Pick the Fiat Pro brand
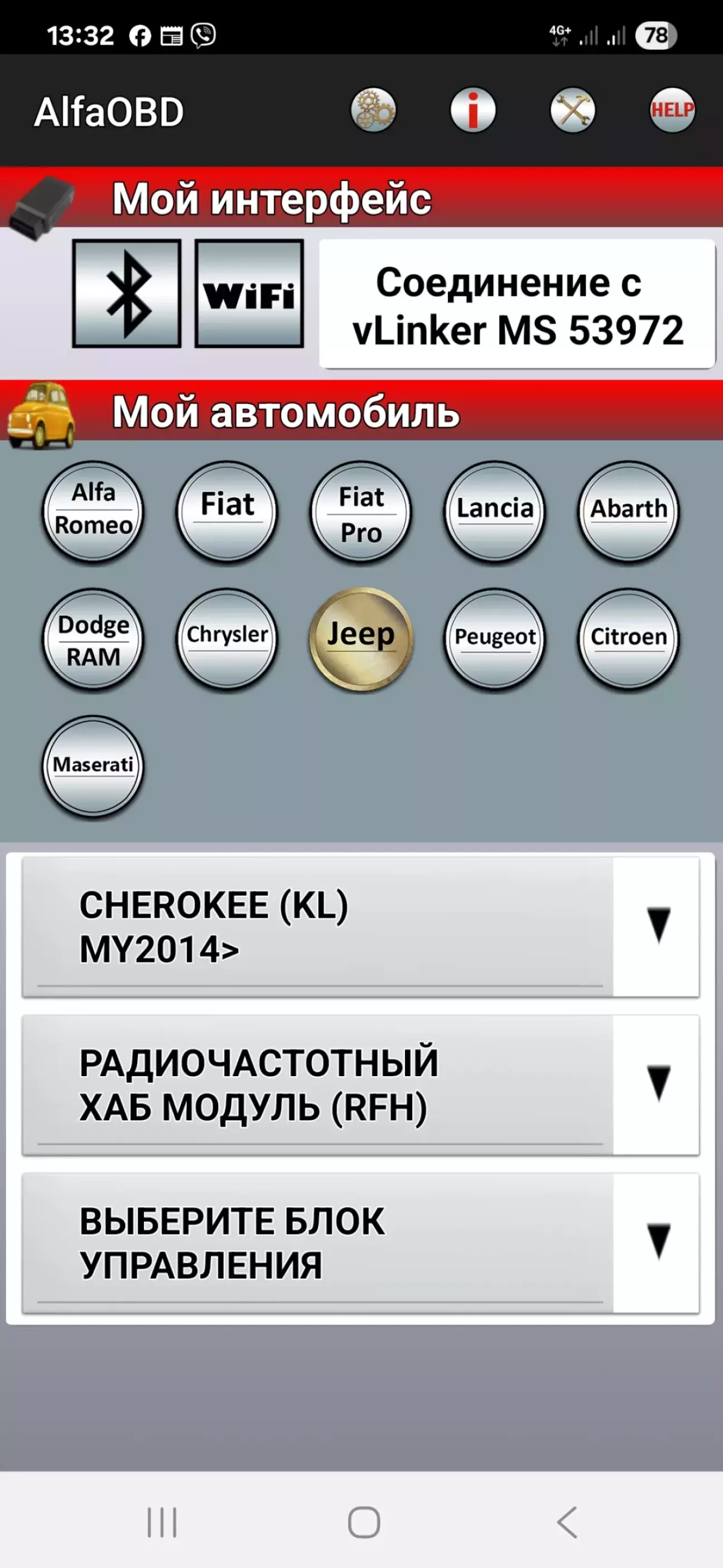This screenshot has height=1568, width=723. point(361,510)
